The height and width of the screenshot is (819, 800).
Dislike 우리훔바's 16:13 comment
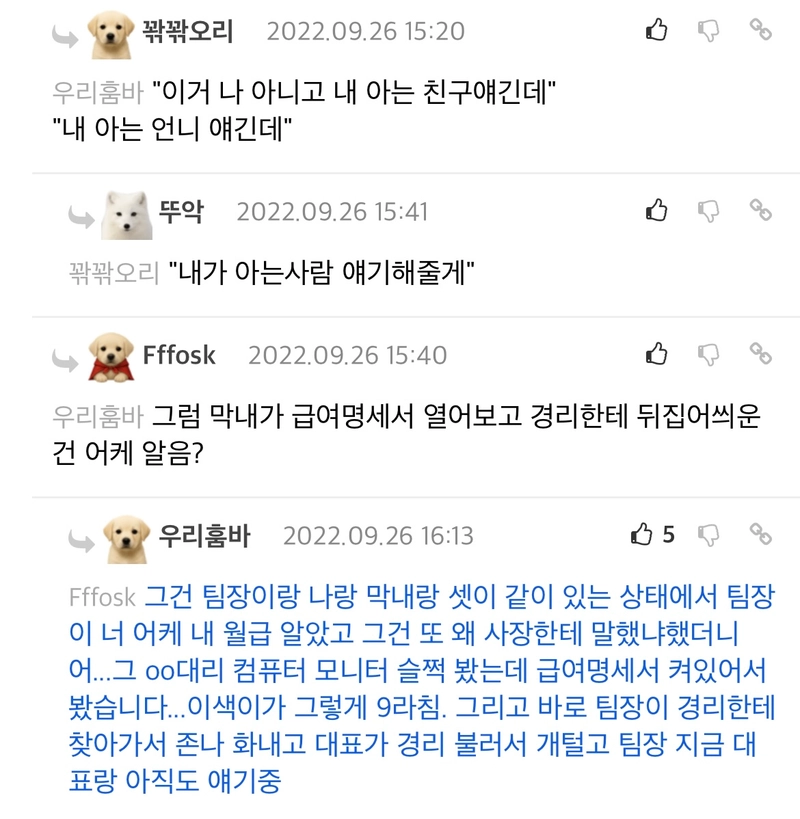pyautogui.click(x=708, y=534)
